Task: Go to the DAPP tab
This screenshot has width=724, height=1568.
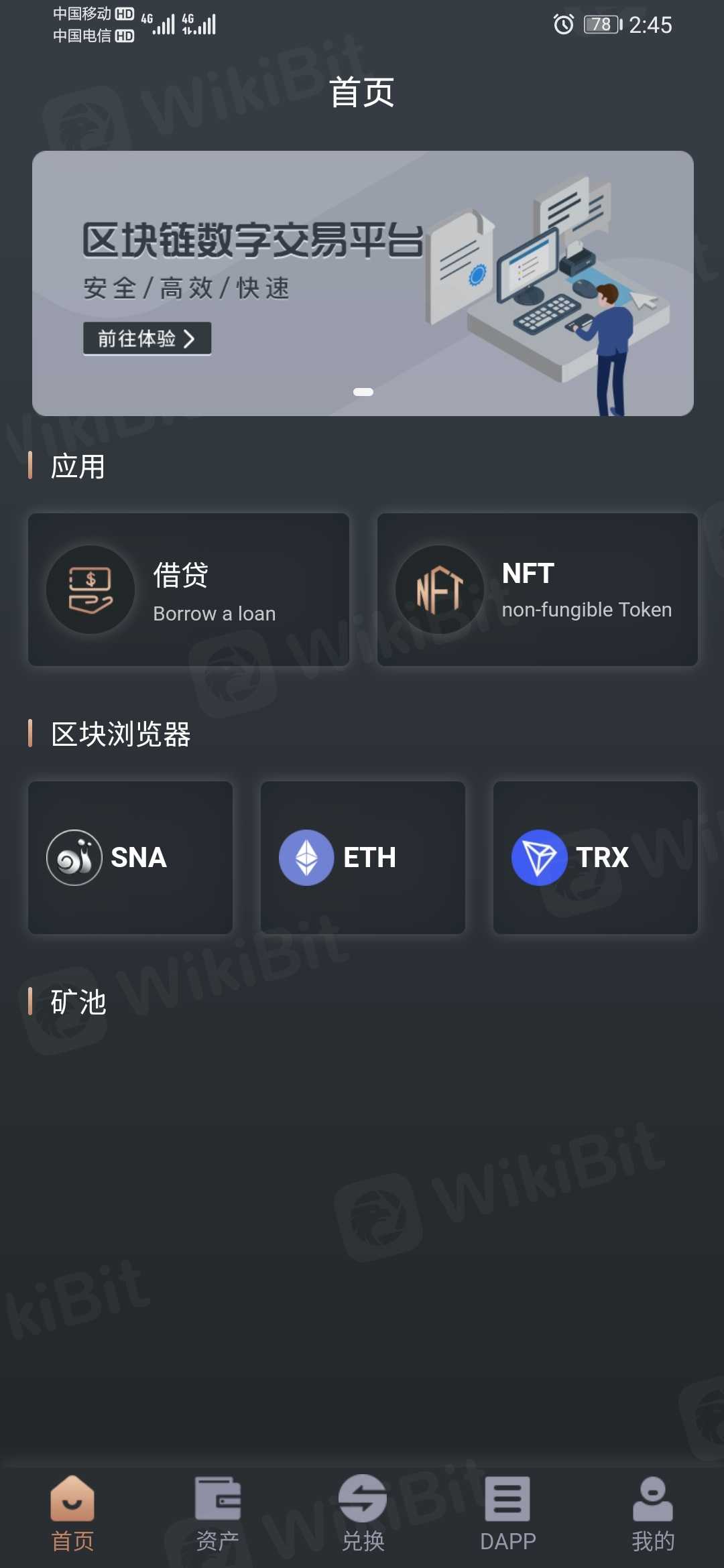Action: (507, 1514)
